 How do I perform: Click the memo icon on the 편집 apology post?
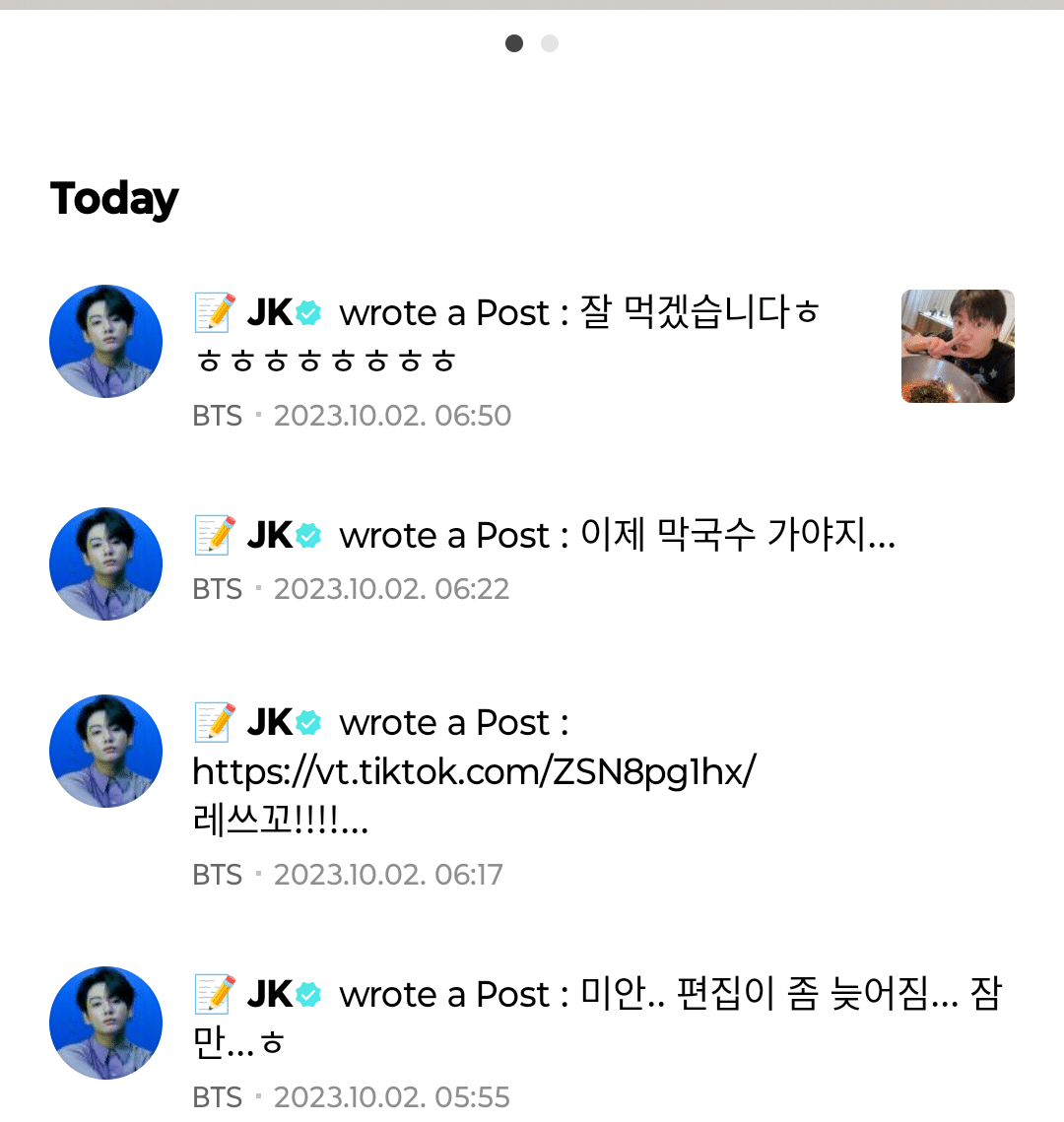211,993
